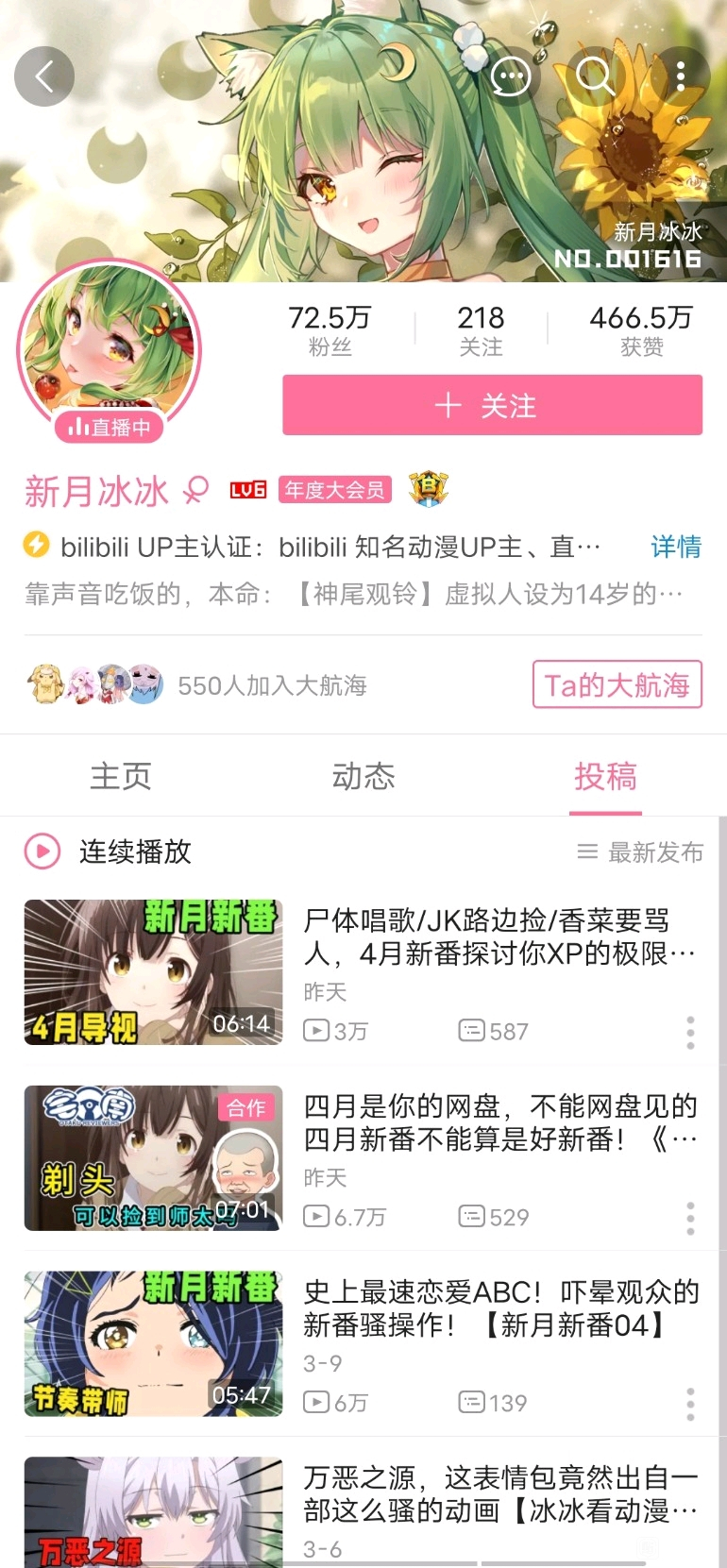Start 连续播放 continuous play

click(108, 851)
